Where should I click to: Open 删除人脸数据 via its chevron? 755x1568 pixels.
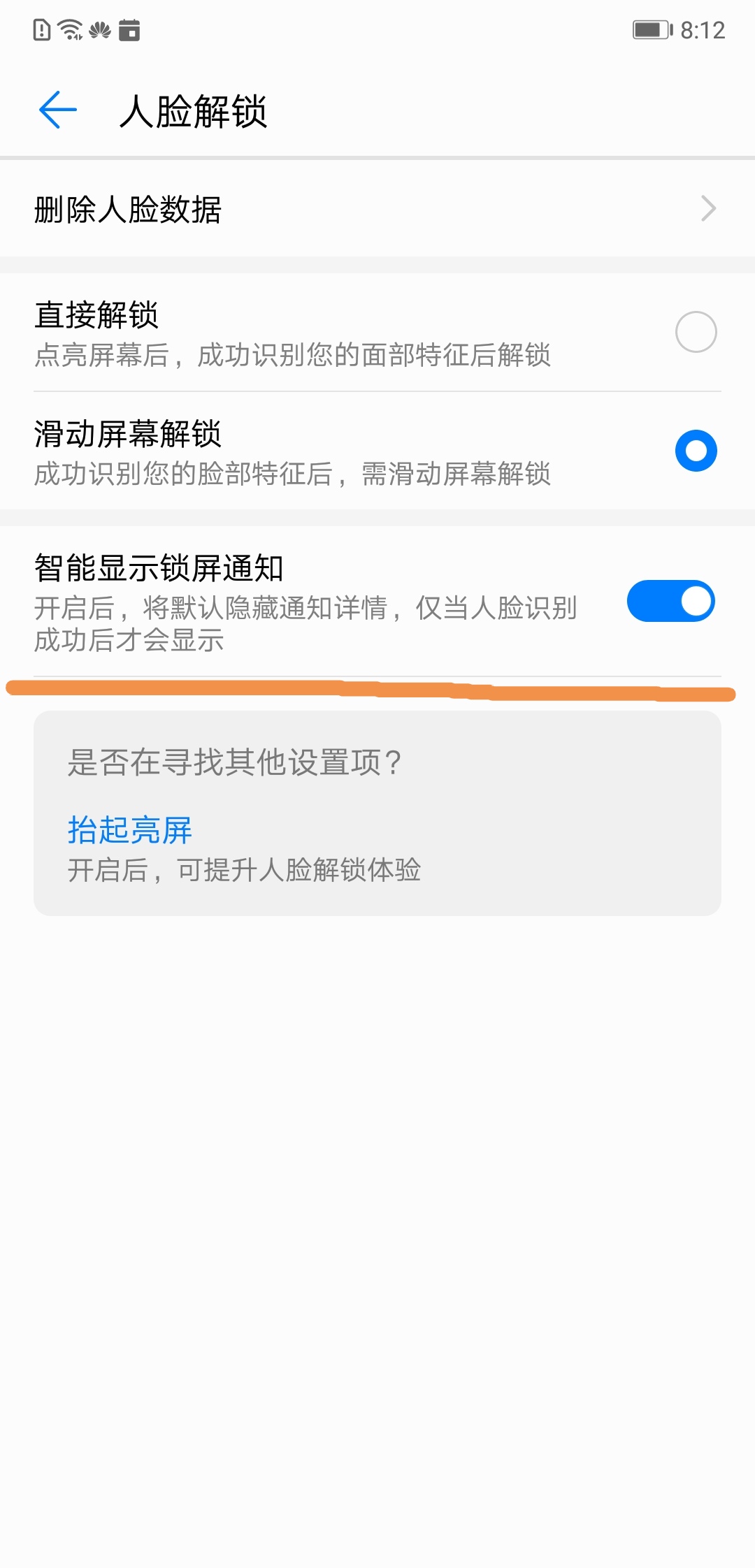[x=709, y=208]
